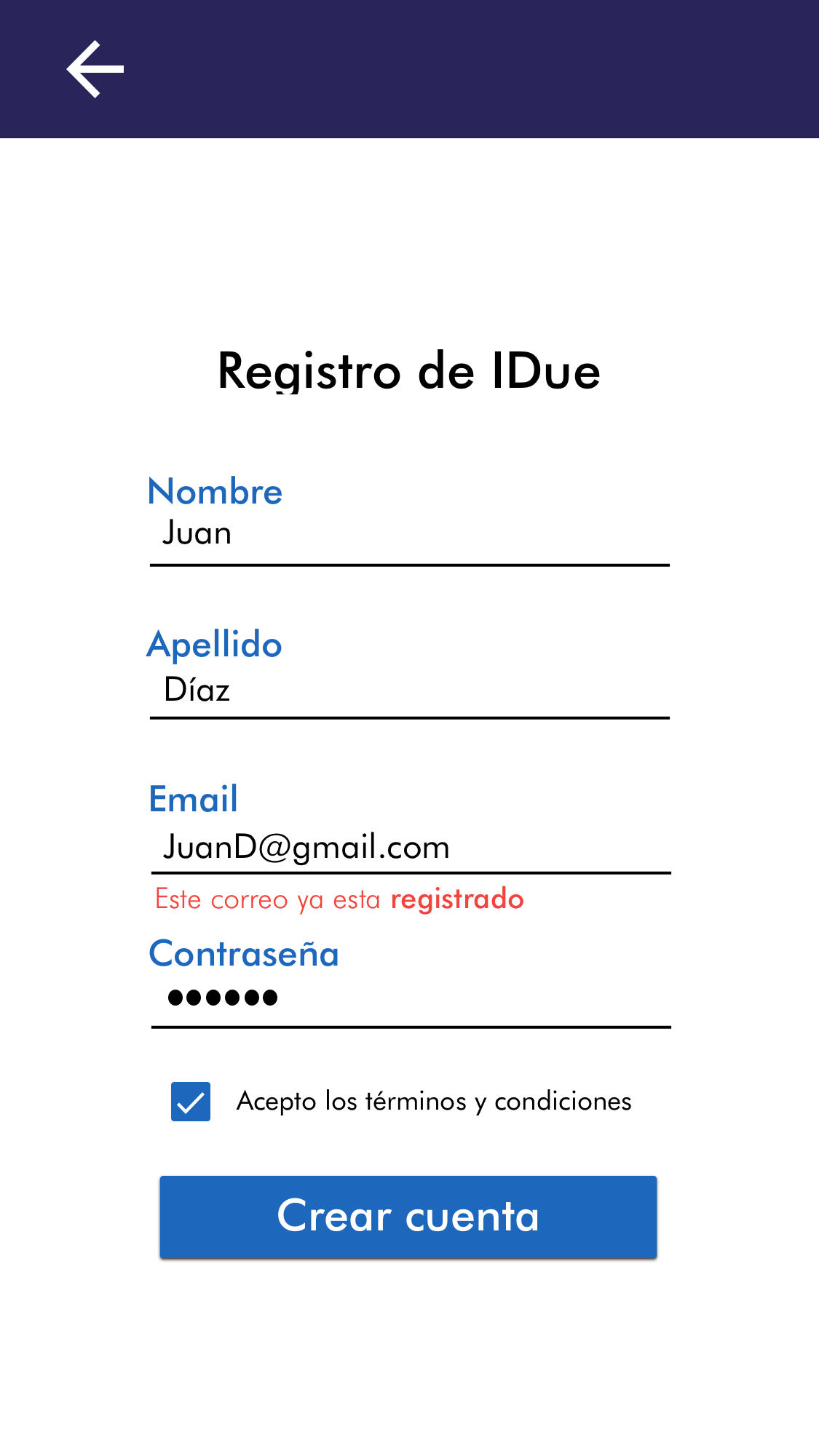This screenshot has height=1456, width=819.
Task: Uncheck the terms and conditions checkbox
Action: (x=191, y=1102)
